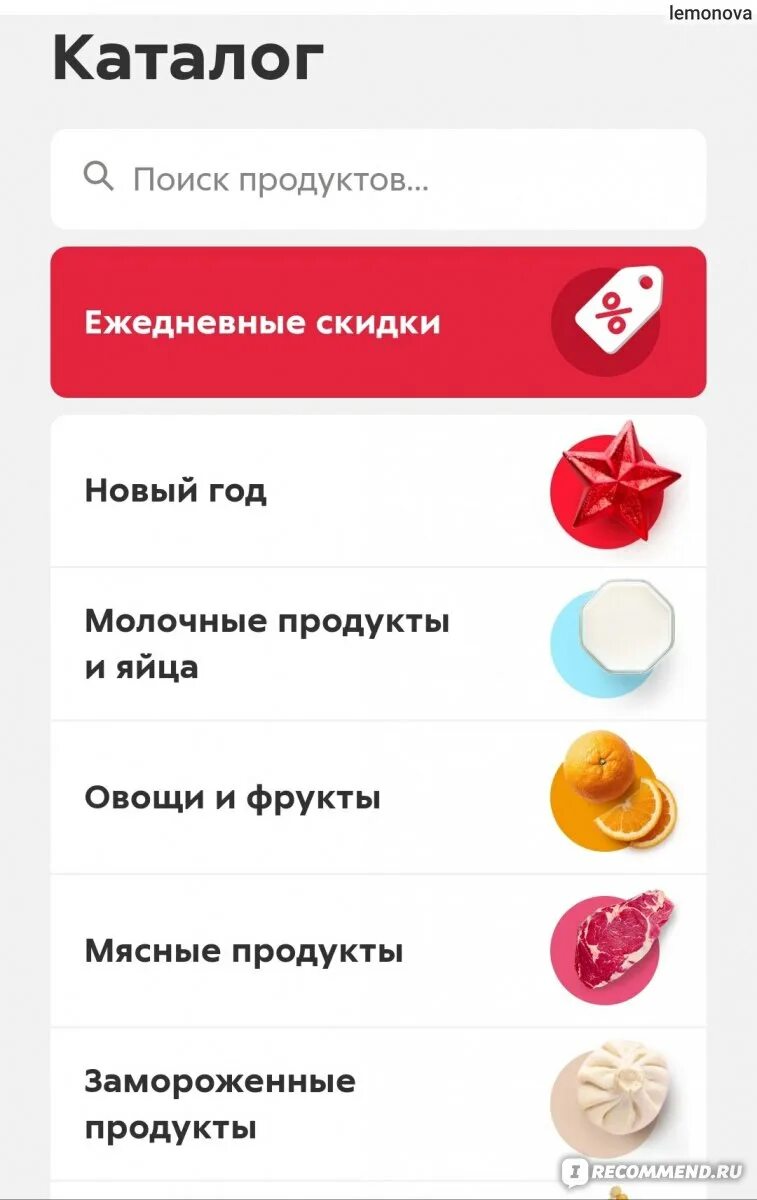The width and height of the screenshot is (757, 1200).
Task: Open the Новый год category
Action: 378,491
